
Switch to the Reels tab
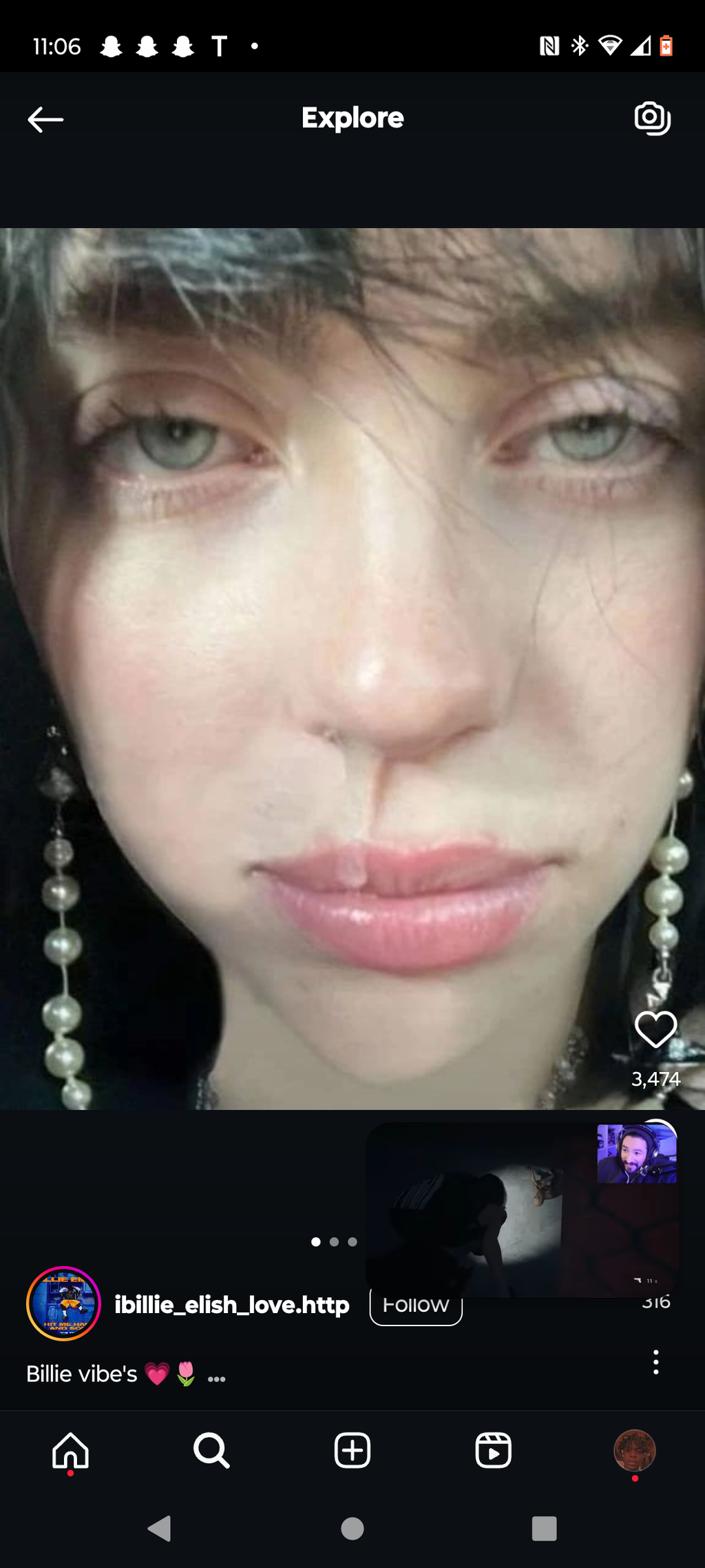pyautogui.click(x=493, y=1451)
